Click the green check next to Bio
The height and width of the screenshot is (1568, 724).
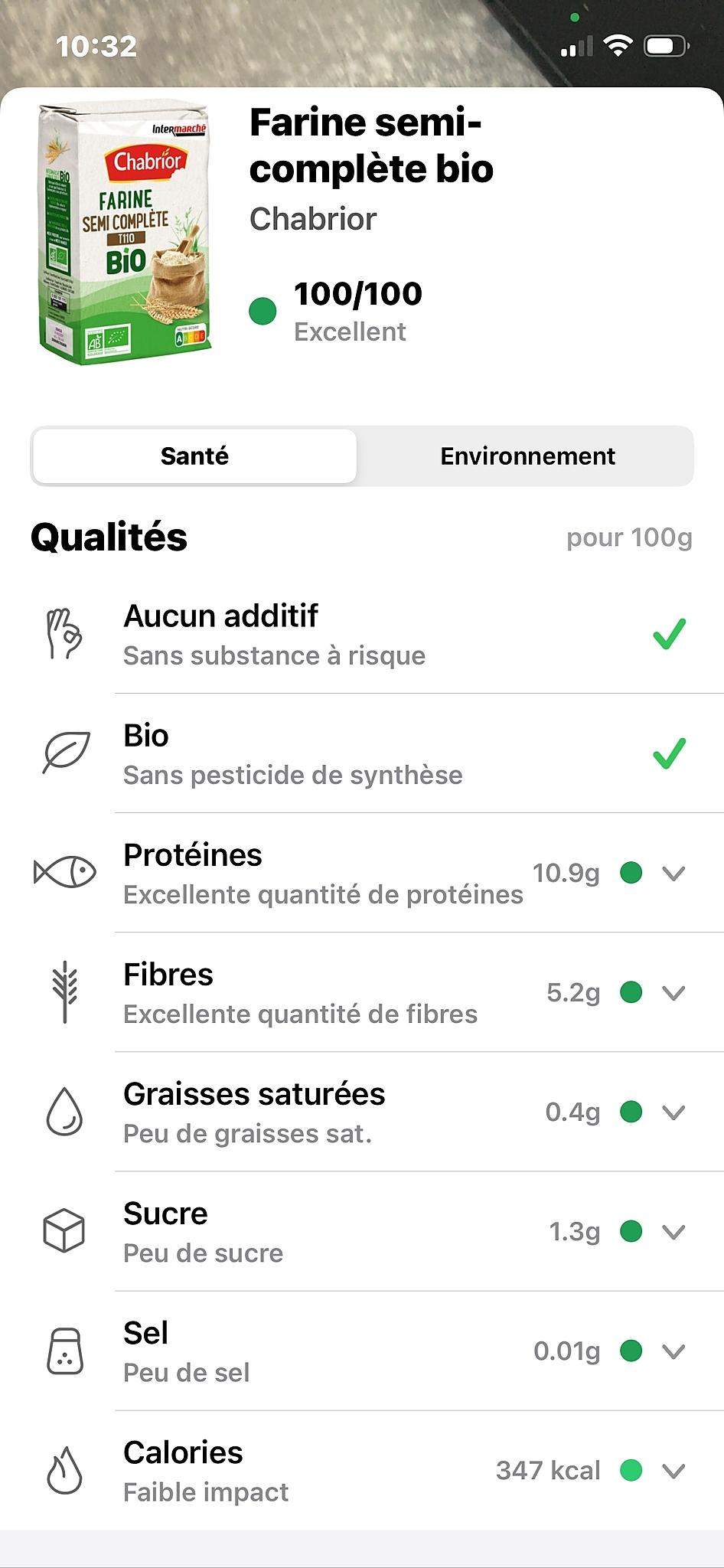[667, 753]
